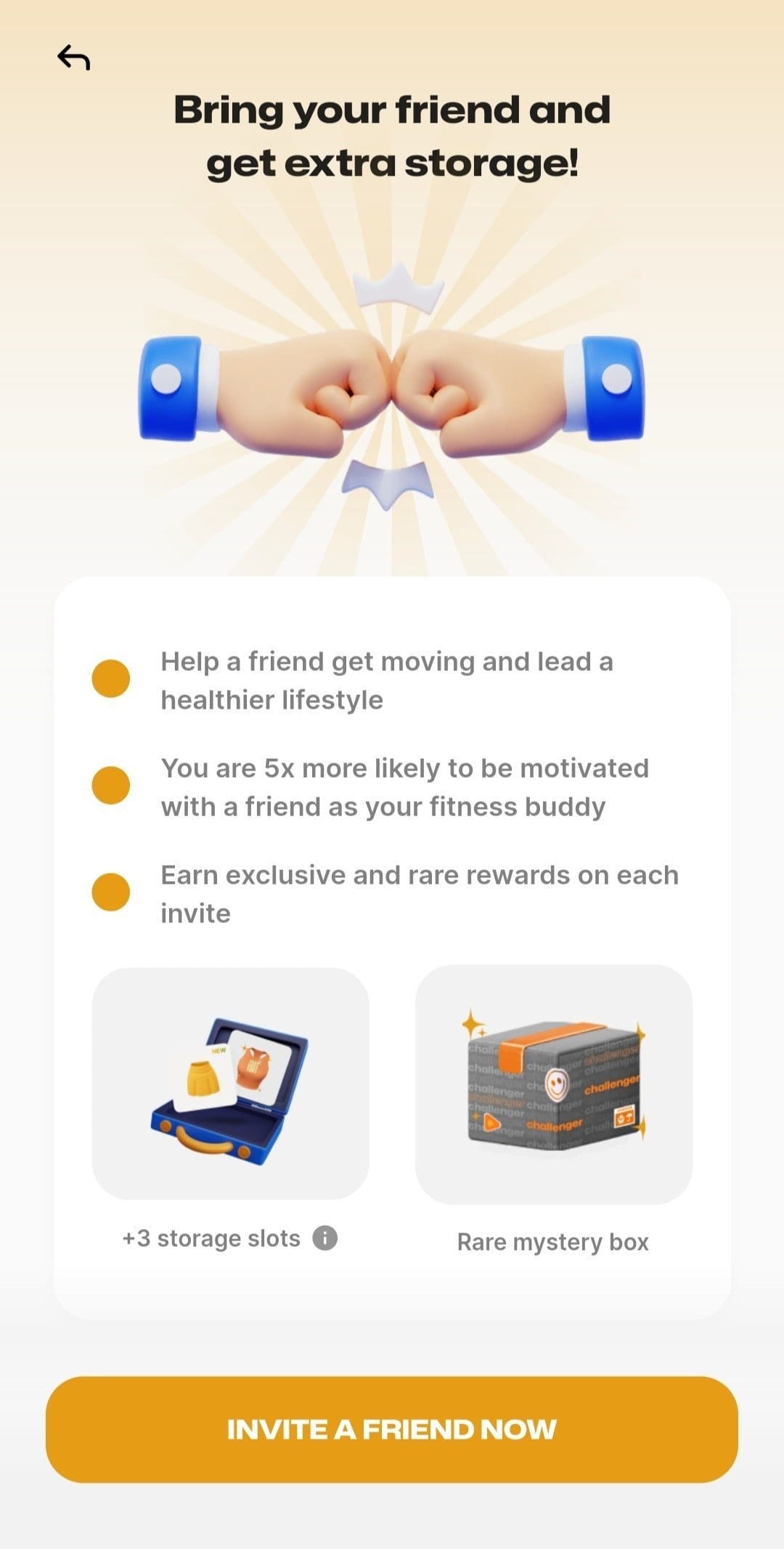Go back using the top-left arrow
The image size is (784, 1549).
[x=73, y=57]
